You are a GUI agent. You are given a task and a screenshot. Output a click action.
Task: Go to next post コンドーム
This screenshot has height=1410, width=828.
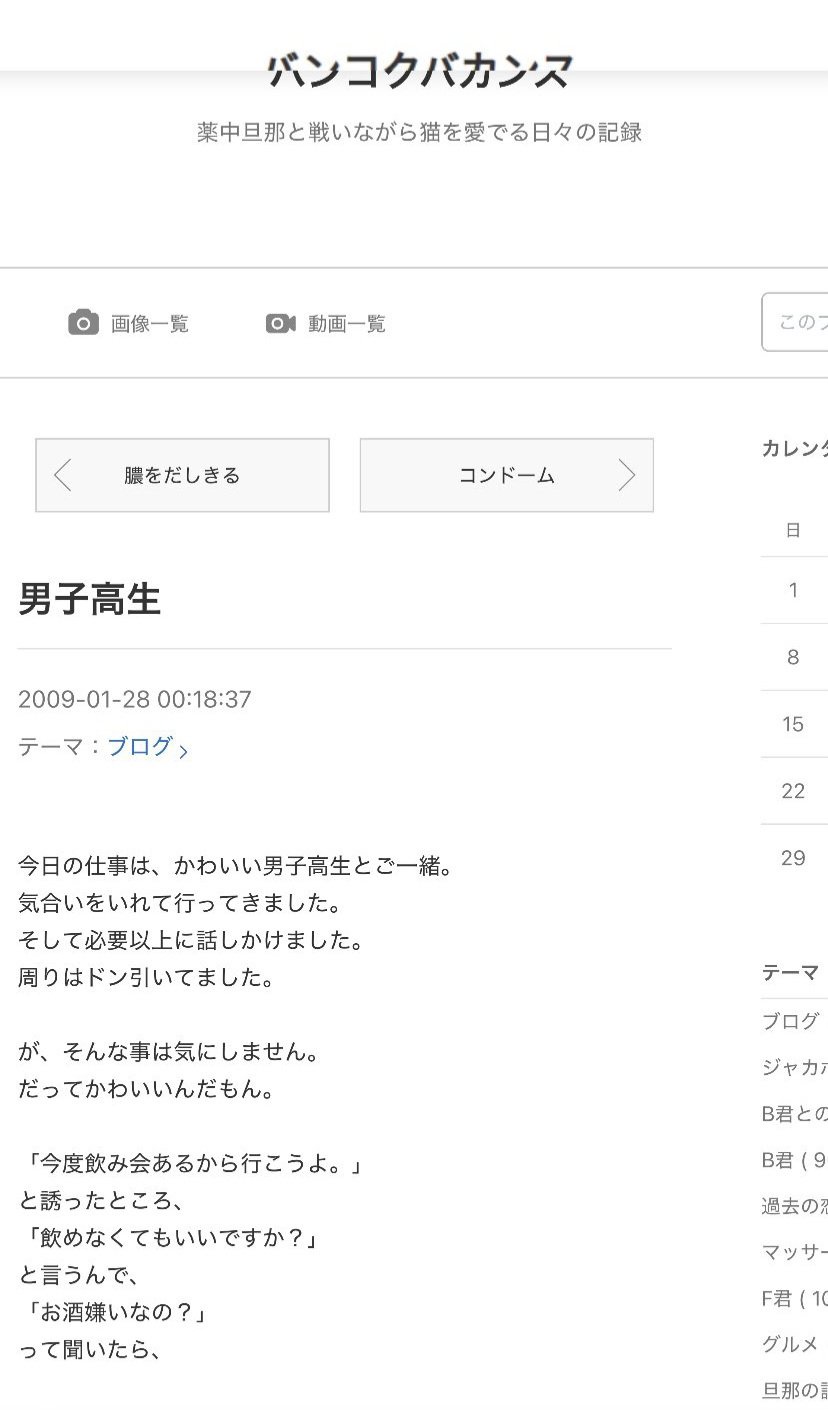506,475
